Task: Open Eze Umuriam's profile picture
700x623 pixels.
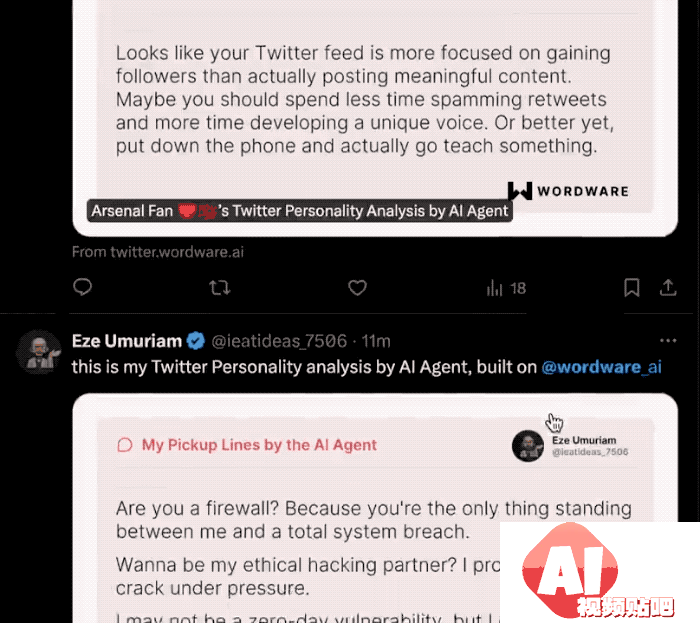Action: [40, 351]
